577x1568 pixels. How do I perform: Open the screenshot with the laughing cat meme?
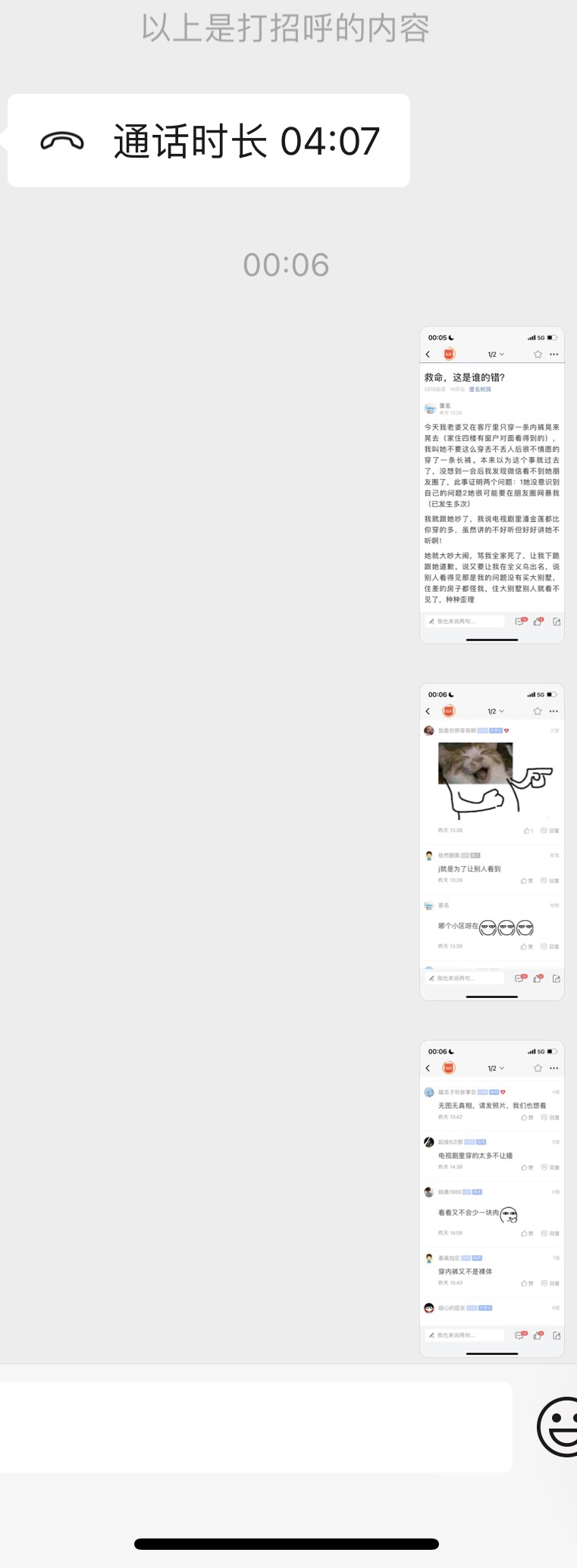pos(491,842)
